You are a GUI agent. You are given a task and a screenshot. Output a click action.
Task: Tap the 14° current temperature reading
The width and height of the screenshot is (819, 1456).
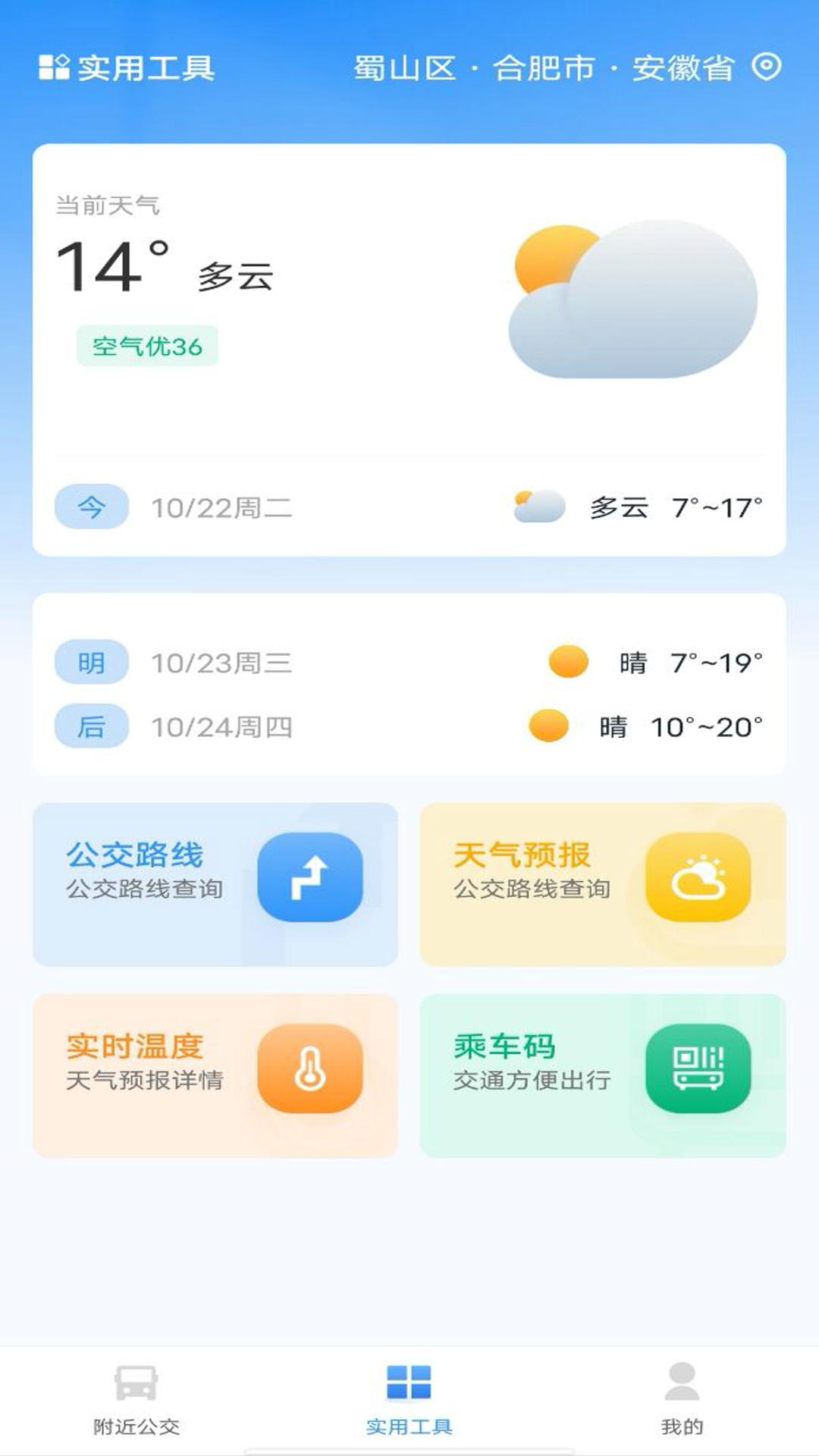click(x=114, y=267)
